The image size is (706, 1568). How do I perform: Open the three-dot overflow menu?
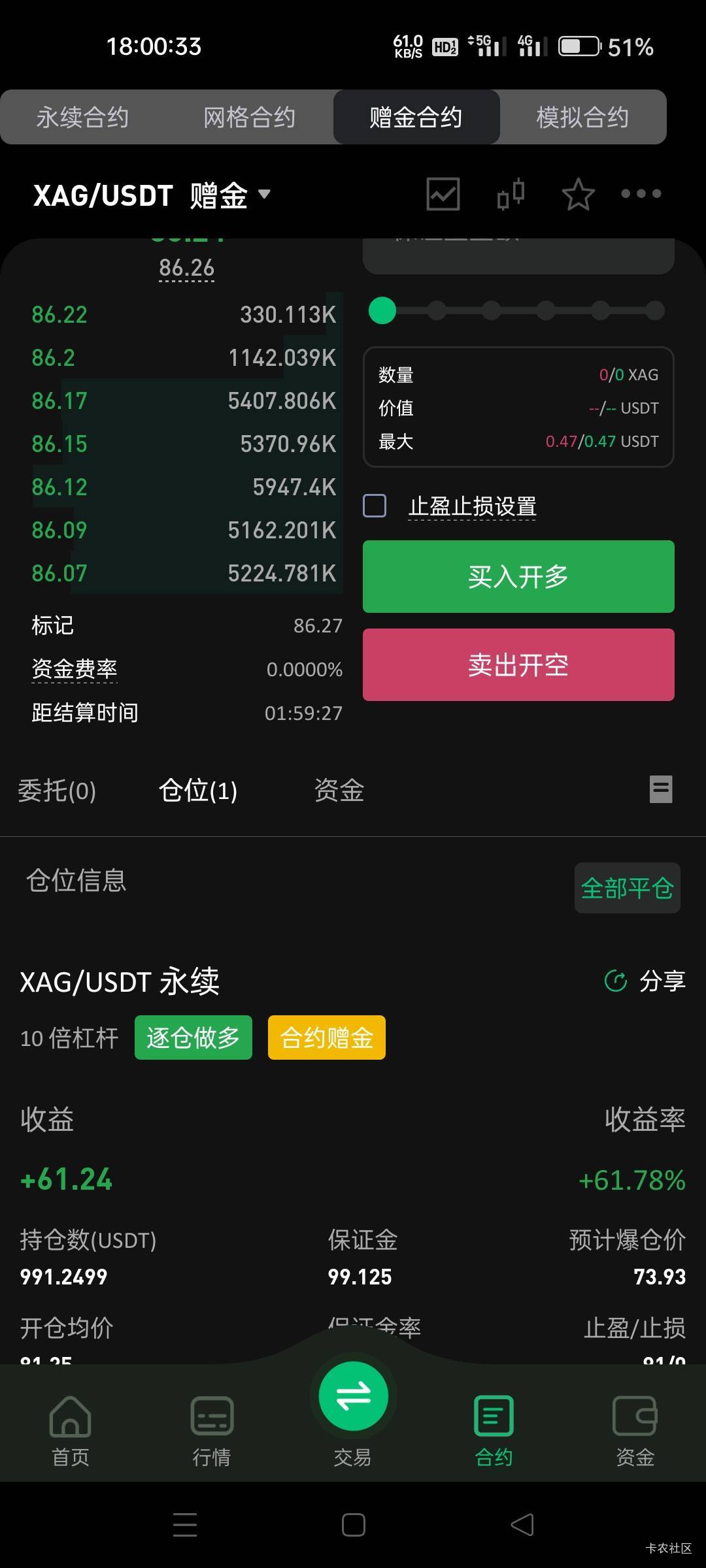(641, 193)
